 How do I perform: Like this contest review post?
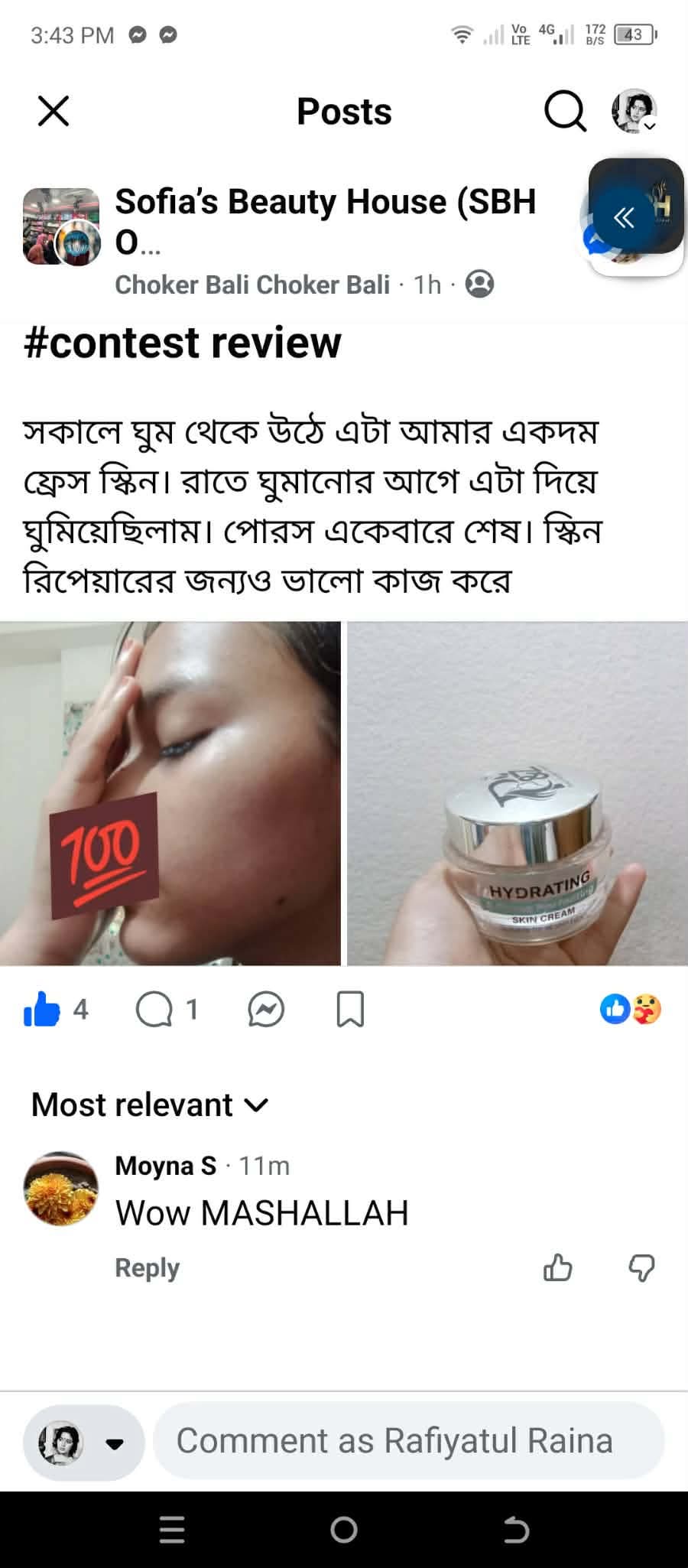[42, 1010]
